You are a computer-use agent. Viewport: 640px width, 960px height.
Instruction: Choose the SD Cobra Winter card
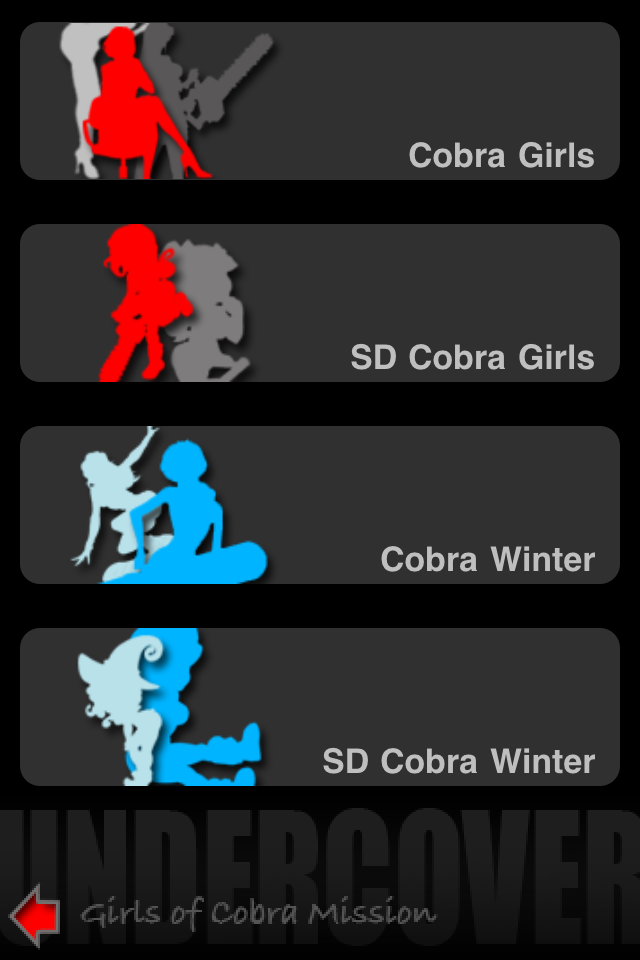pyautogui.click(x=320, y=707)
